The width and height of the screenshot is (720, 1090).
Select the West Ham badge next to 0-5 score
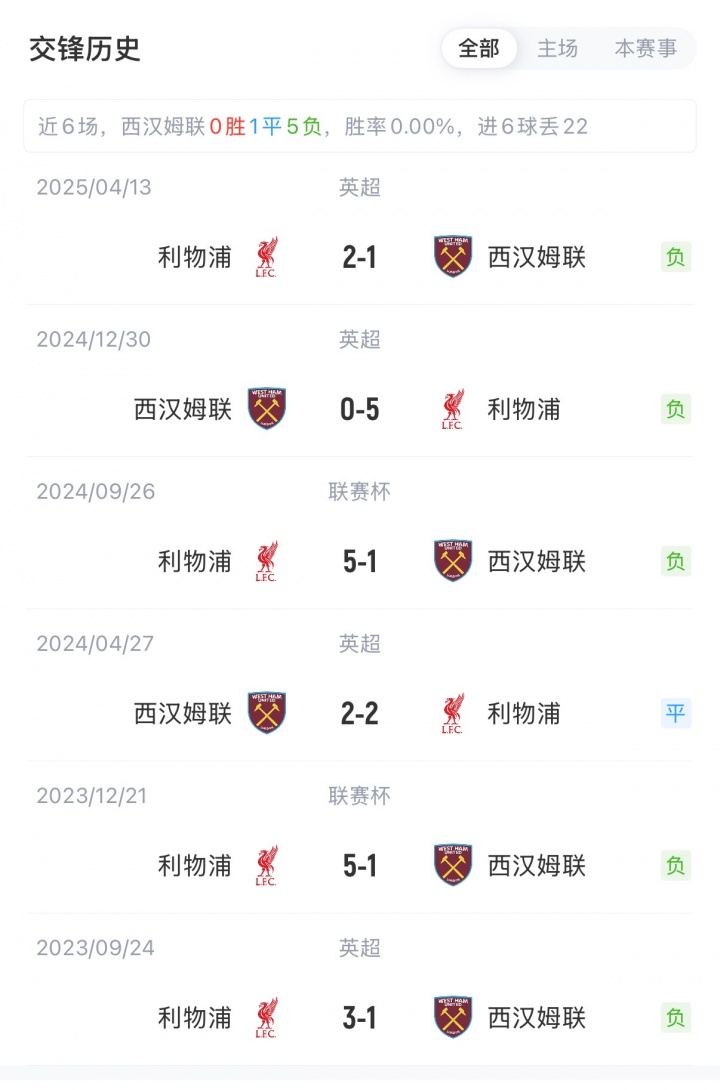[x=268, y=404]
